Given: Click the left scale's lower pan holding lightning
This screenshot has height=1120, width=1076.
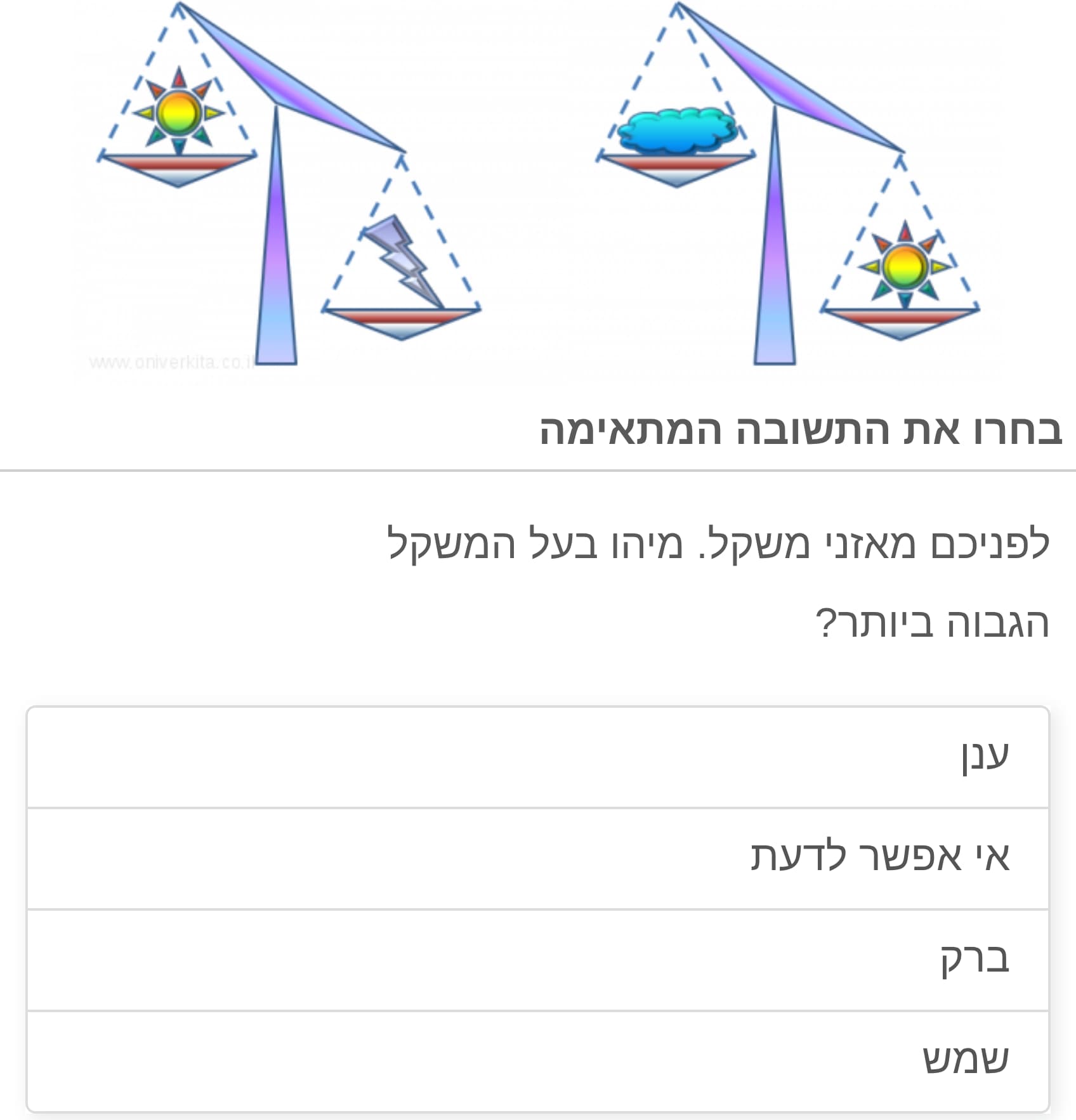Looking at the screenshot, I should coord(400,317).
